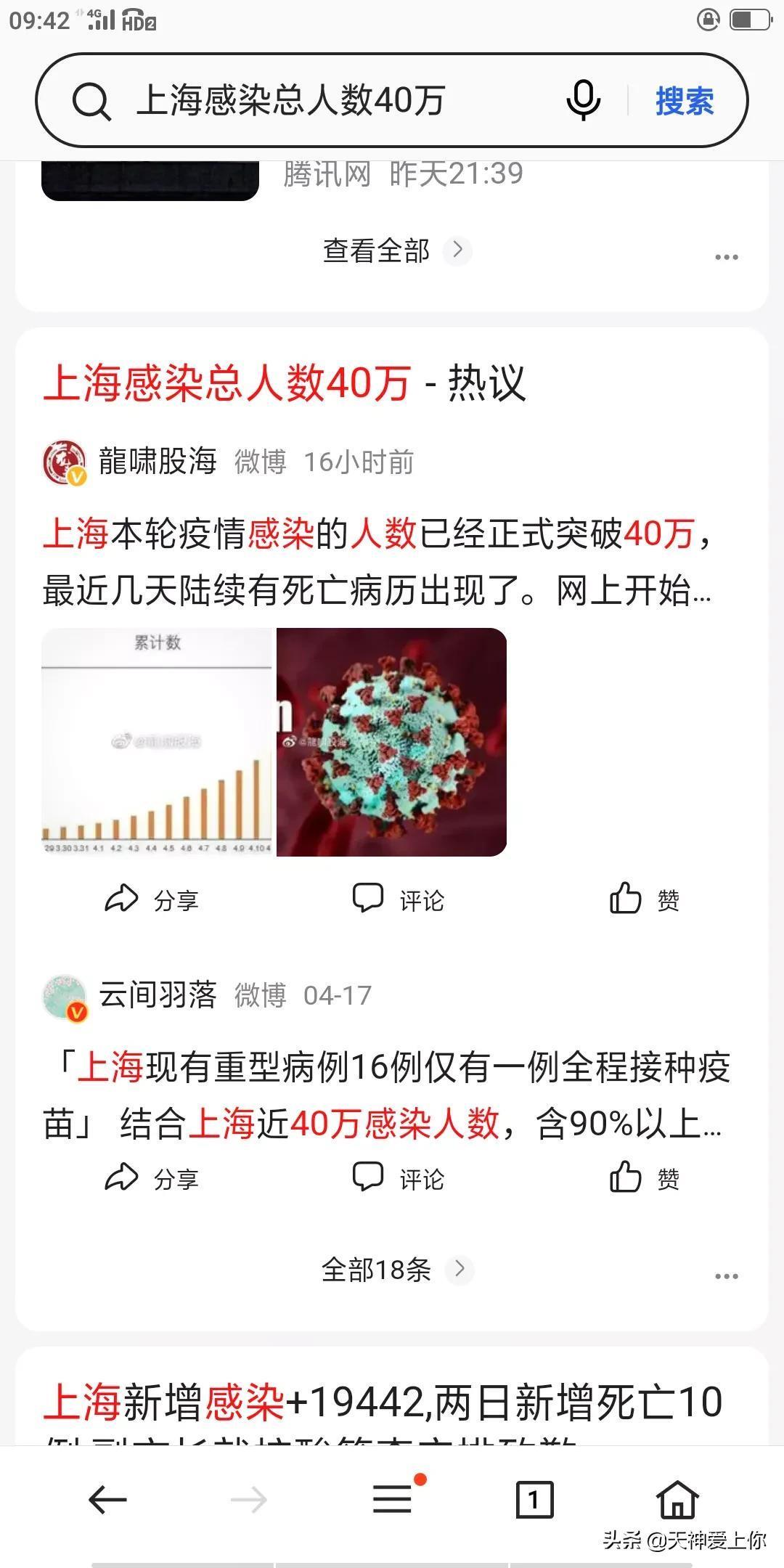784x1568 pixels.
Task: Share 龍啸股海's post
Action: tap(152, 899)
